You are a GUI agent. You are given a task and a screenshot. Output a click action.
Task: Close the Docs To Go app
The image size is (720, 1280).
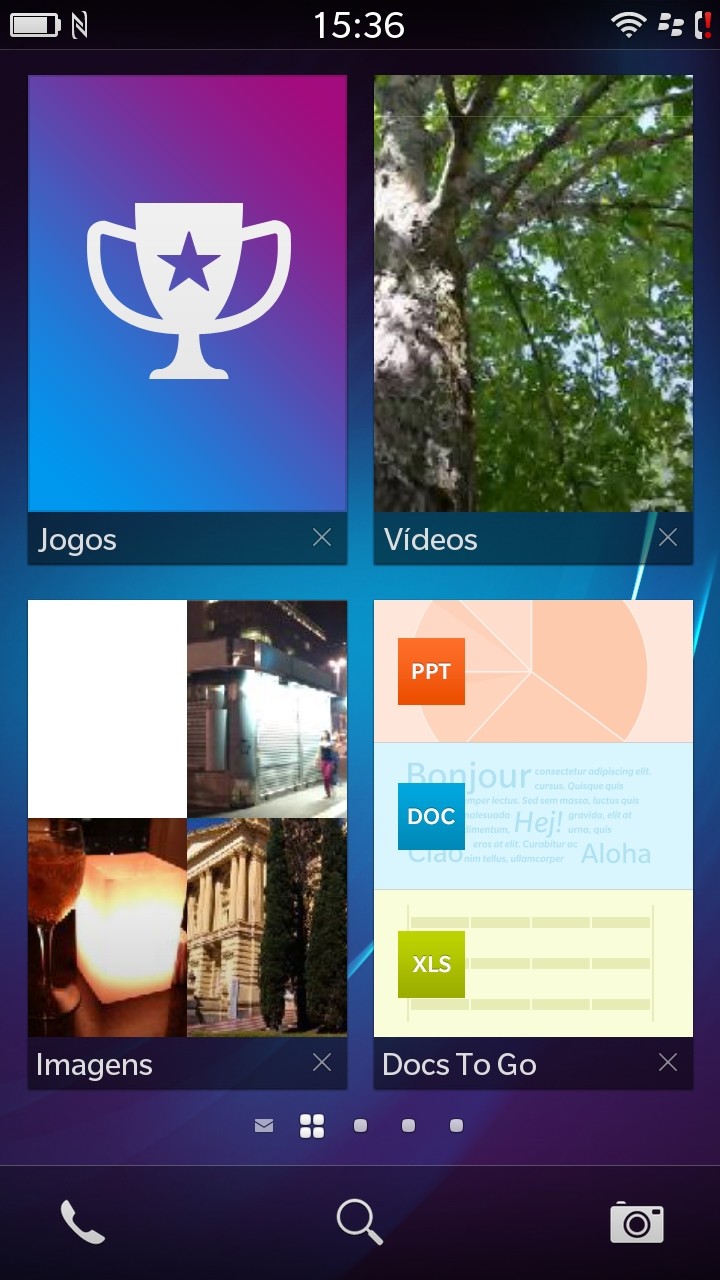click(667, 1063)
